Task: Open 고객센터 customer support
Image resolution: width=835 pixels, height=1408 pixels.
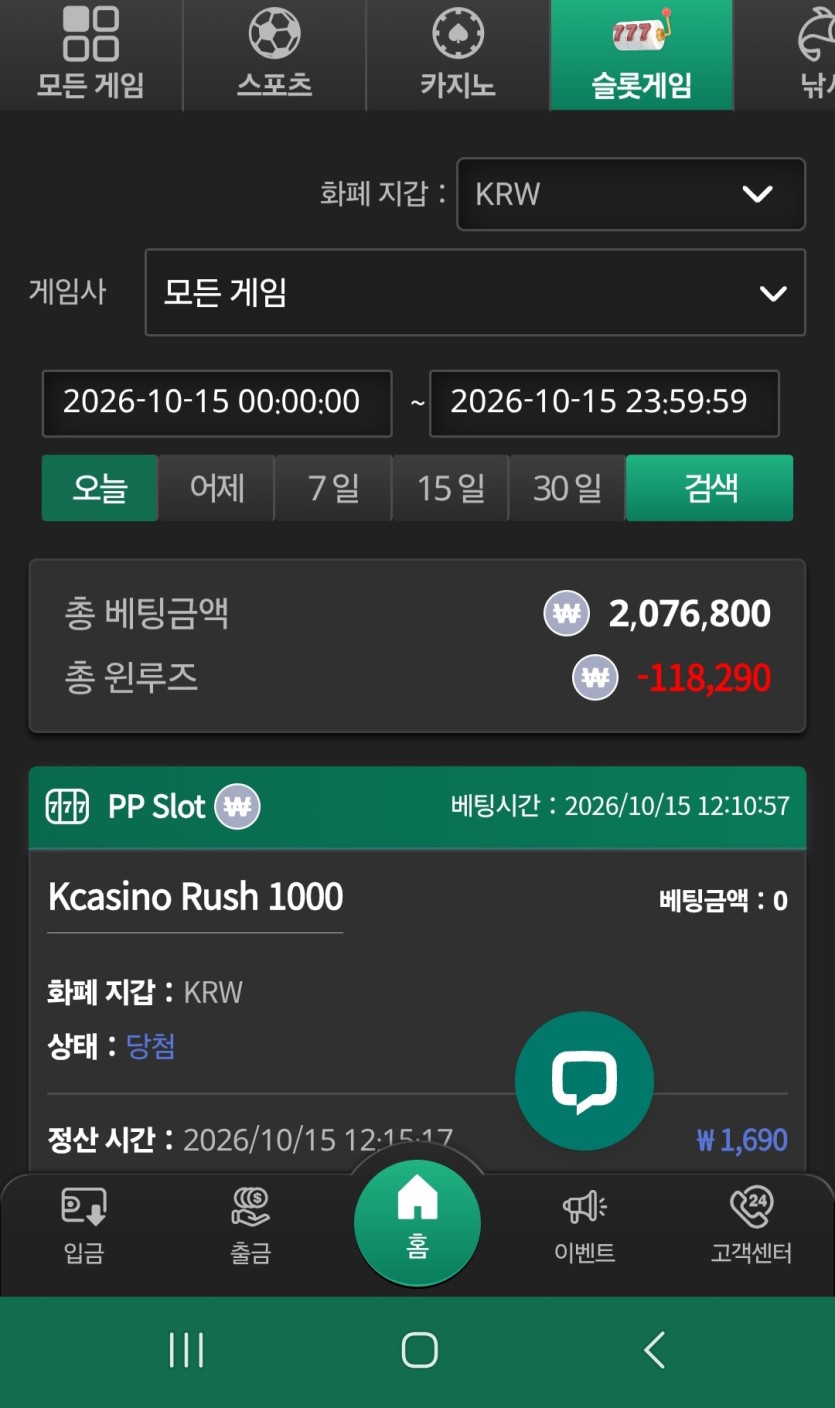Action: pyautogui.click(x=751, y=1226)
